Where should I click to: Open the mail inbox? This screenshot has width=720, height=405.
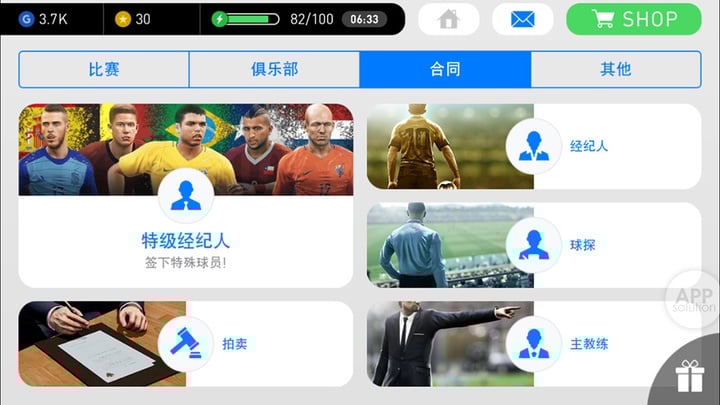pyautogui.click(x=523, y=19)
